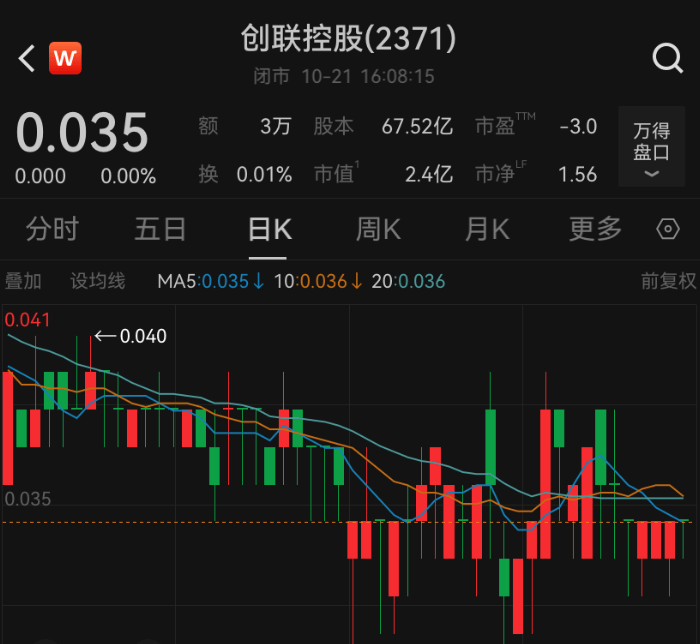Expand the 万得盘口 panel
This screenshot has height=644, width=700.
pyautogui.click(x=651, y=148)
